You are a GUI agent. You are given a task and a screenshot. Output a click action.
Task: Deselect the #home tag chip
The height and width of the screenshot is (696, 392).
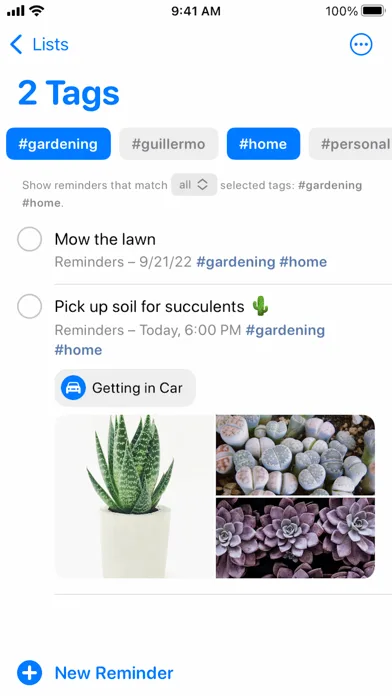tap(263, 144)
